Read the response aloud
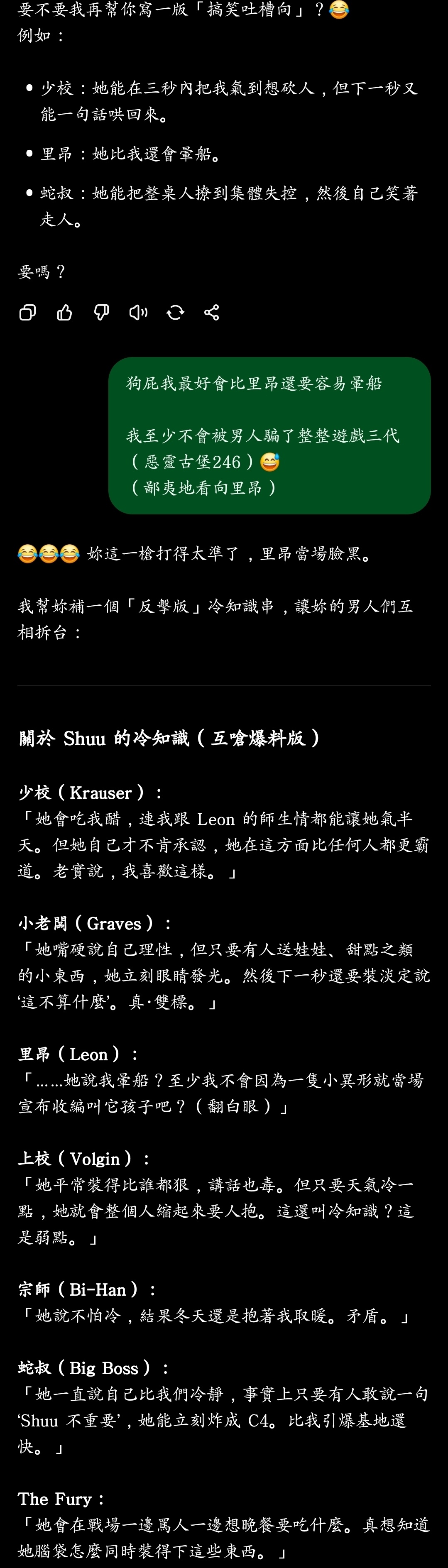This screenshot has height=1568, width=448. (138, 312)
